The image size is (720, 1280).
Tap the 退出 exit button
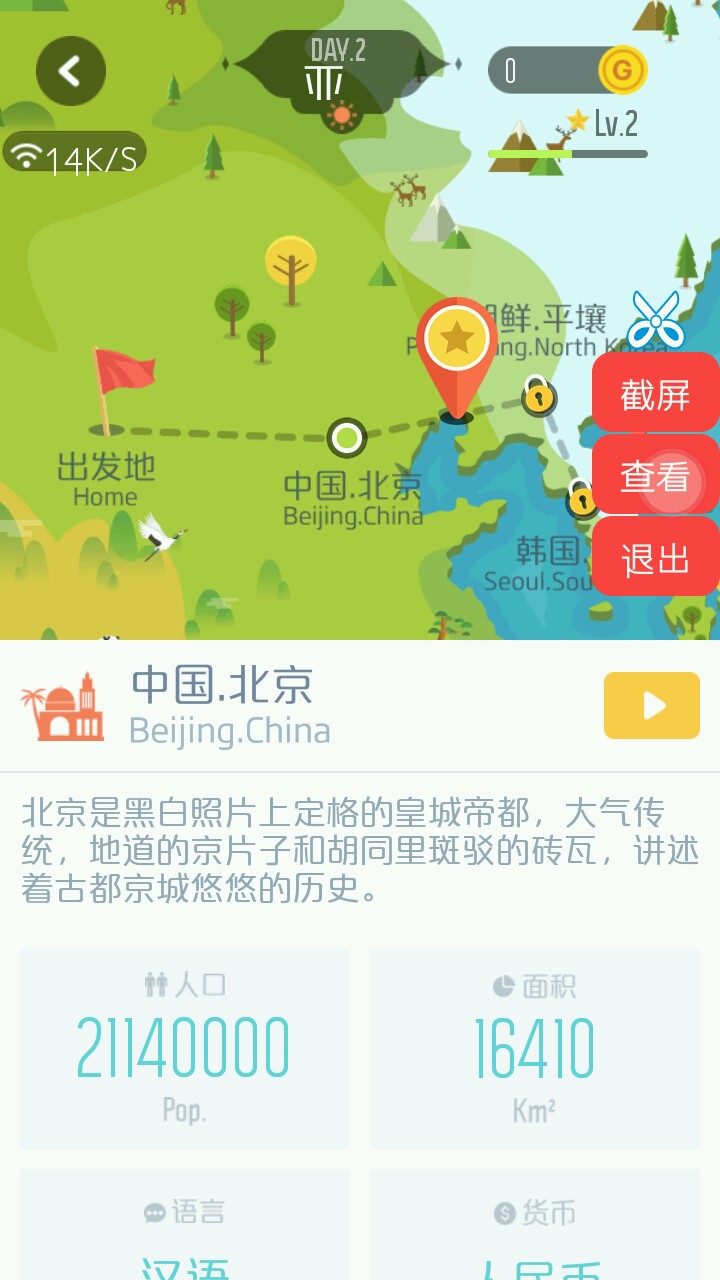pos(655,559)
